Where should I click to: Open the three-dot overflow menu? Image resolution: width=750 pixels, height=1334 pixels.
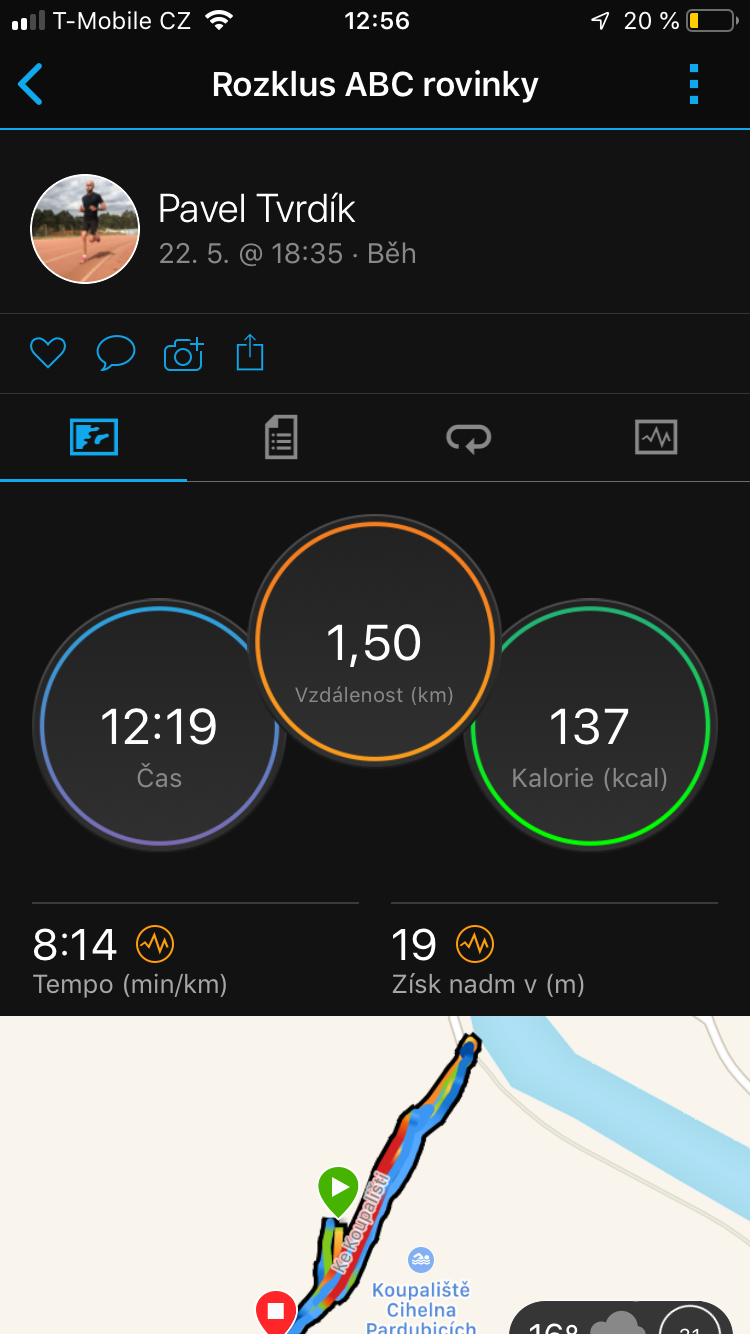pyautogui.click(x=694, y=84)
